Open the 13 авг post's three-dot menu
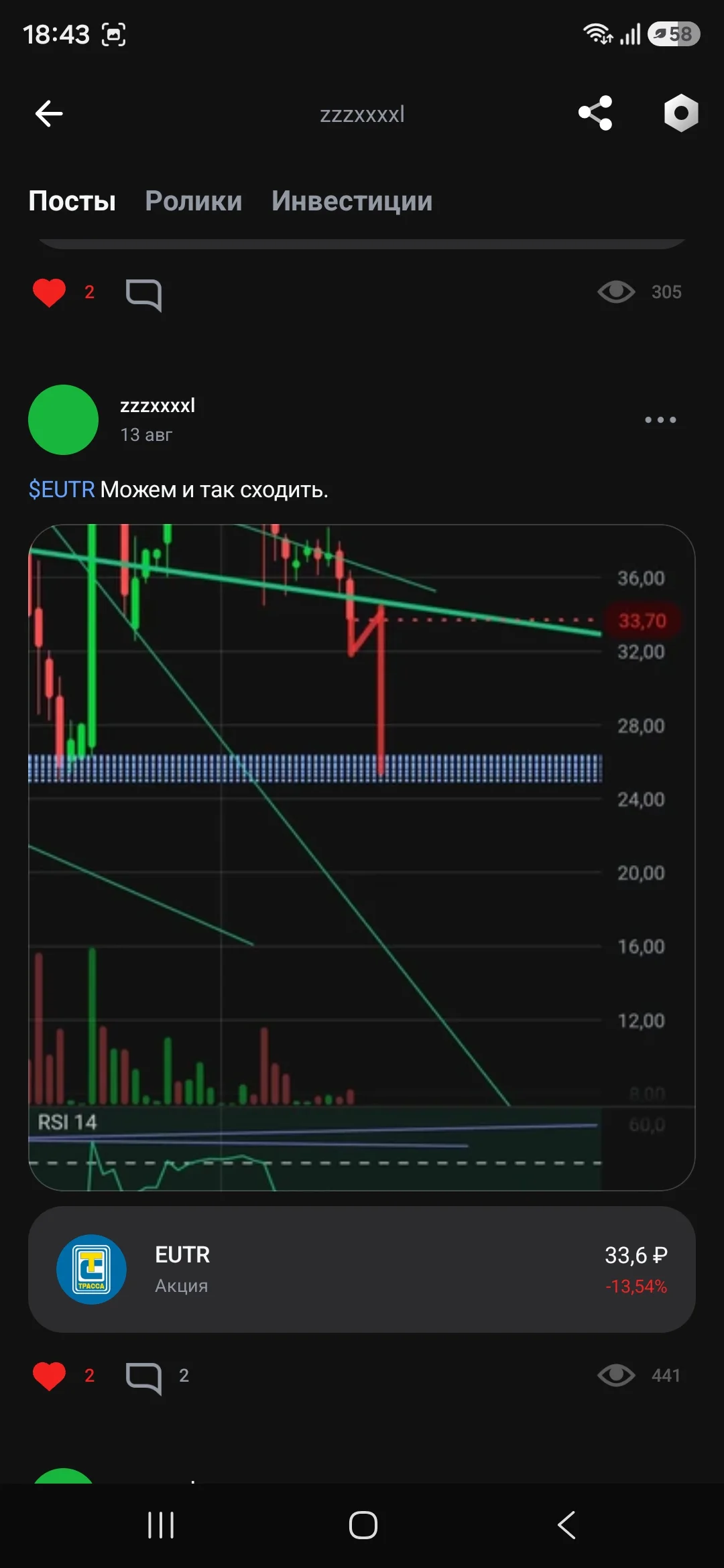724x1568 pixels. point(660,419)
